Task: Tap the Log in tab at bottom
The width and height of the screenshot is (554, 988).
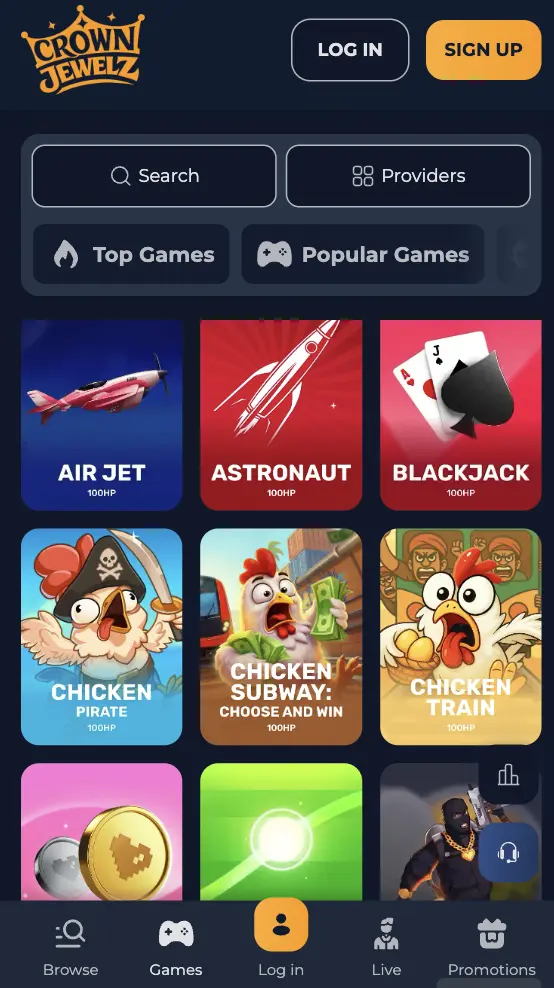Action: pyautogui.click(x=281, y=939)
